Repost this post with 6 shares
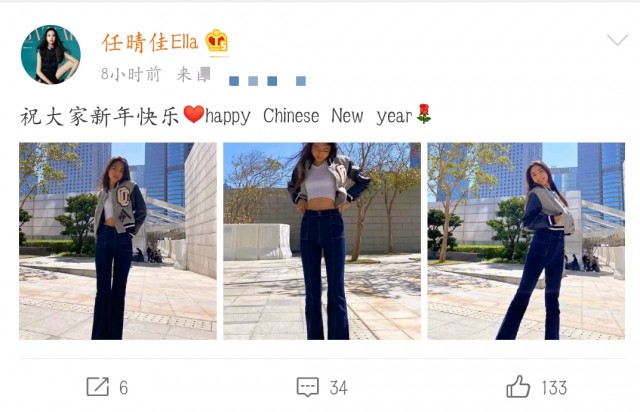Screen dimensions: 640x412 [x=106, y=387]
